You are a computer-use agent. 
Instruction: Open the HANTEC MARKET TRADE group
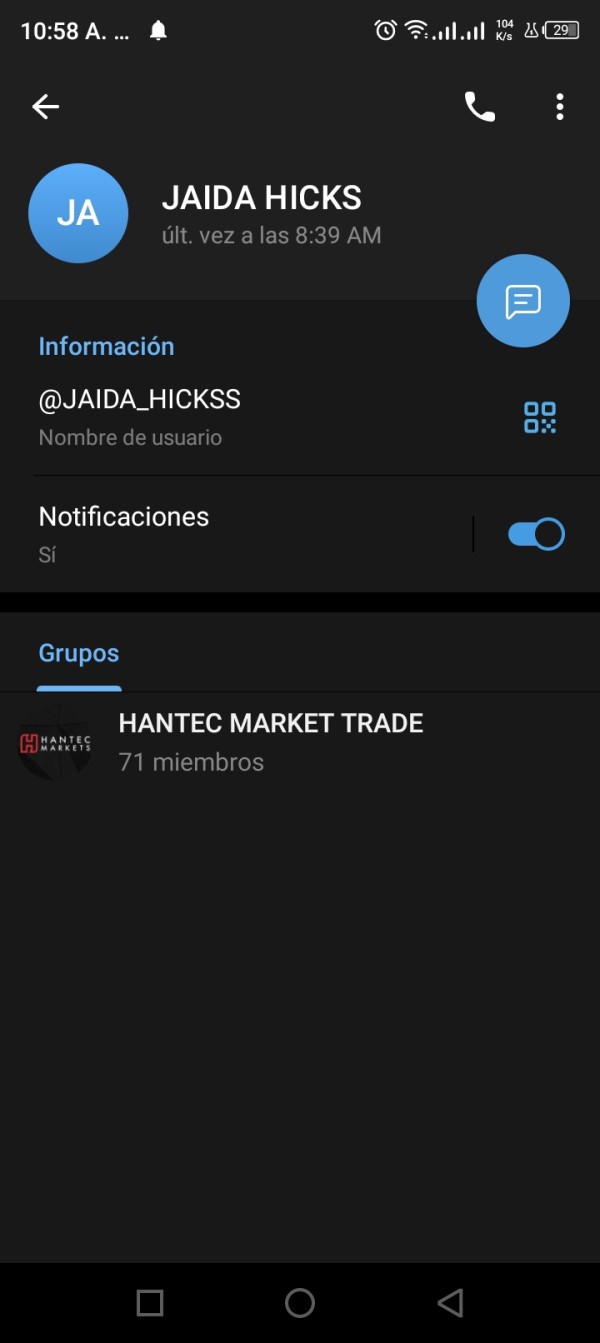(x=270, y=742)
